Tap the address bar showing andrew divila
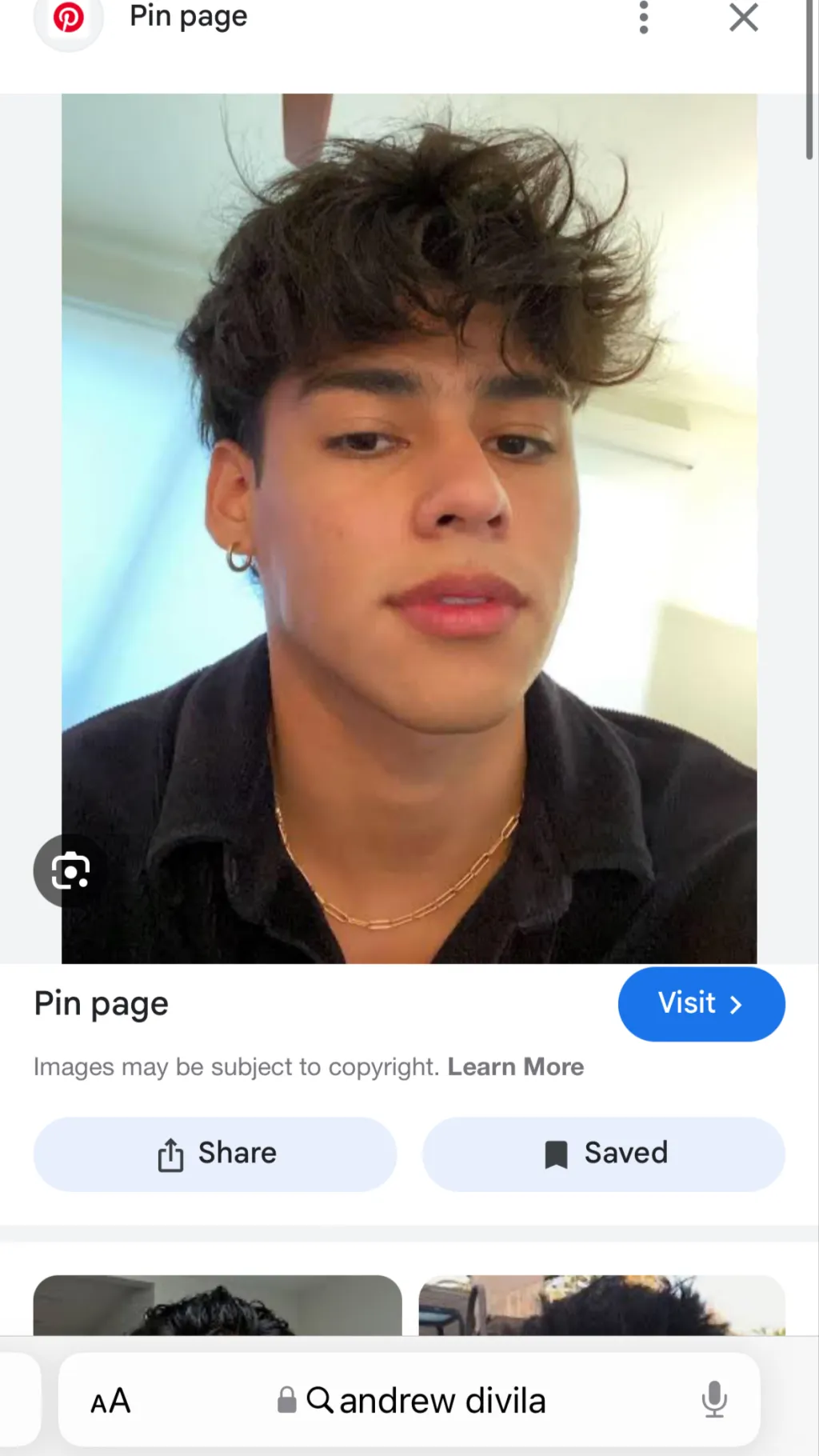 tap(424, 1401)
